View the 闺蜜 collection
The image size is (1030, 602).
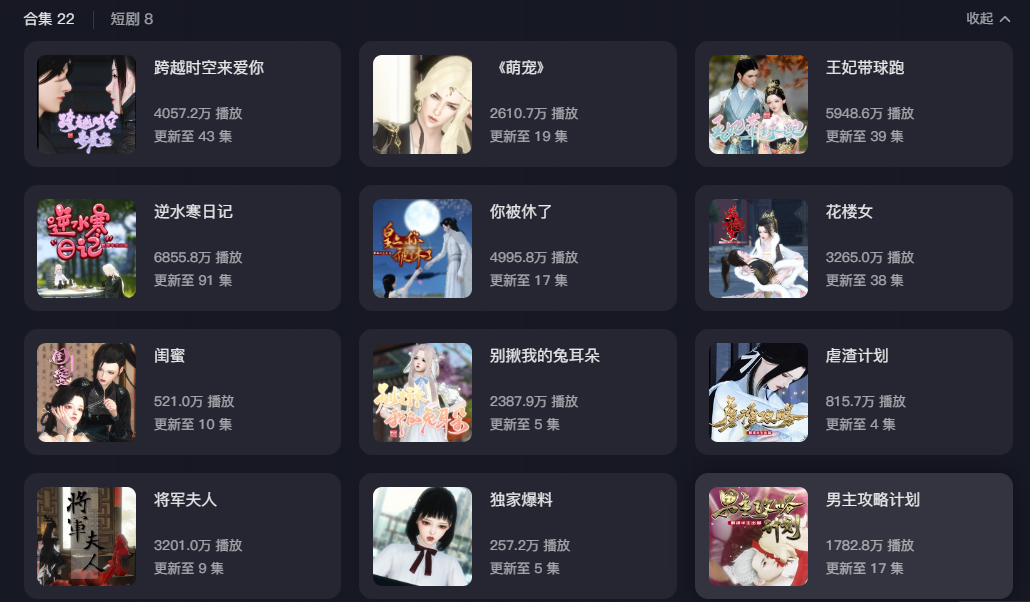click(x=182, y=392)
